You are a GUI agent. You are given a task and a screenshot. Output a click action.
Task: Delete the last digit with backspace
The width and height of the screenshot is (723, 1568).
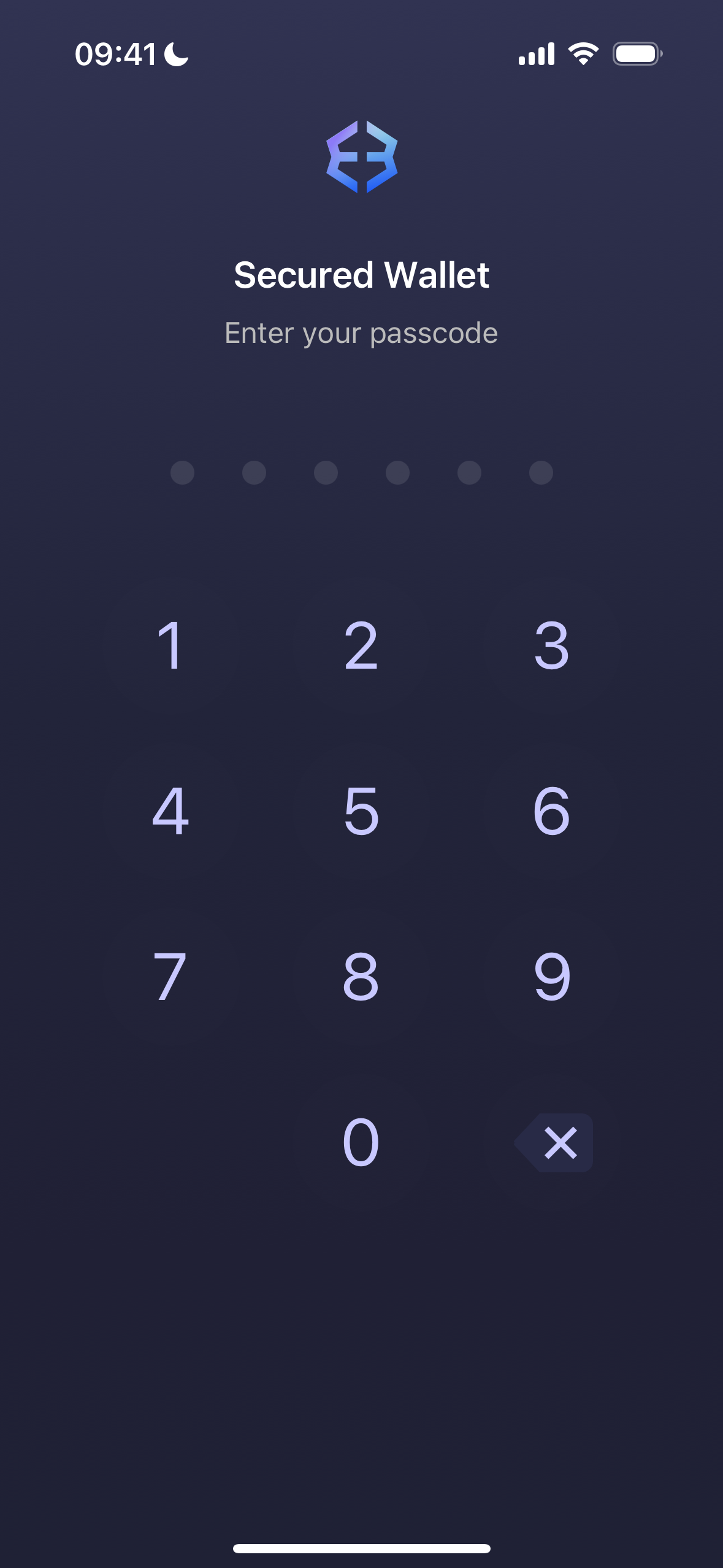554,1143
